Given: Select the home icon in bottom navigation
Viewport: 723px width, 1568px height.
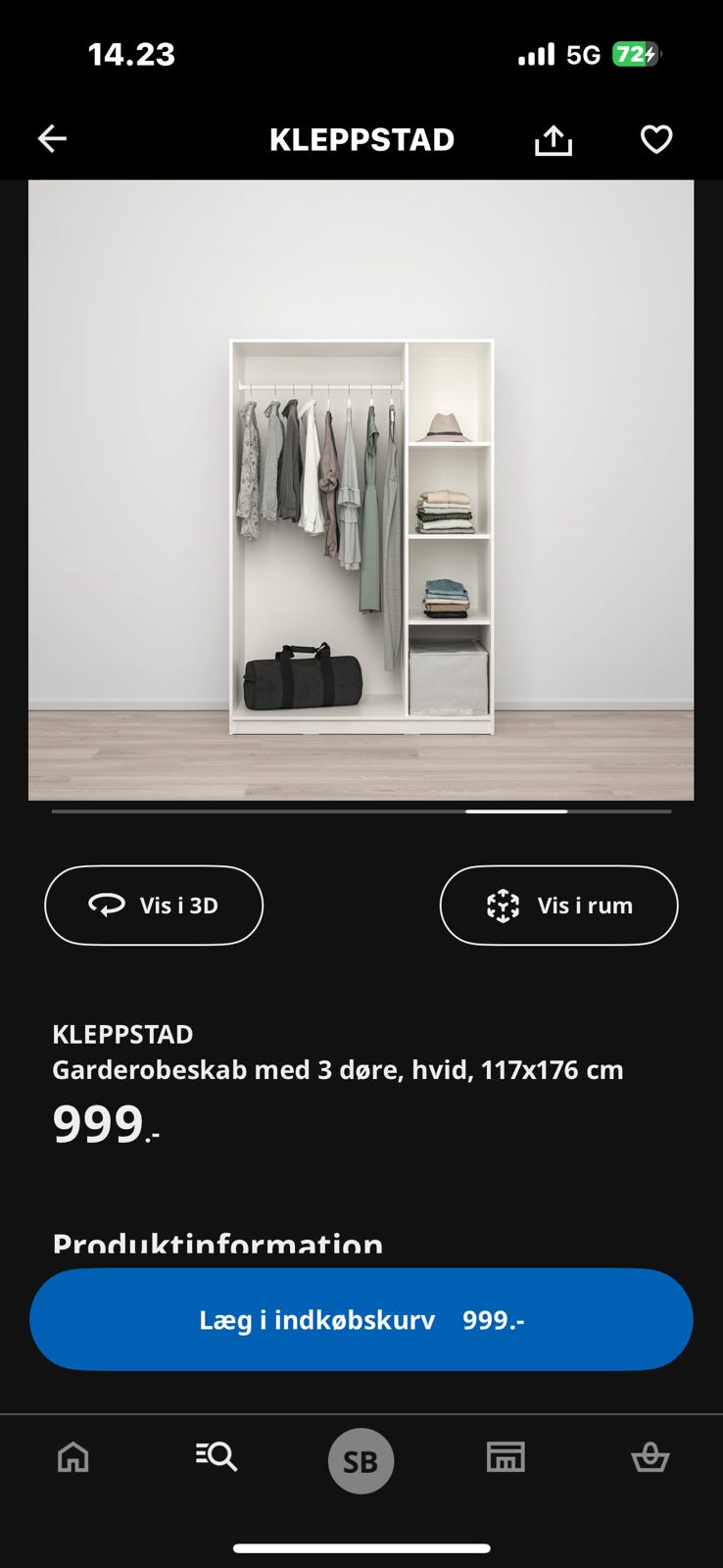Looking at the screenshot, I should (x=72, y=1458).
